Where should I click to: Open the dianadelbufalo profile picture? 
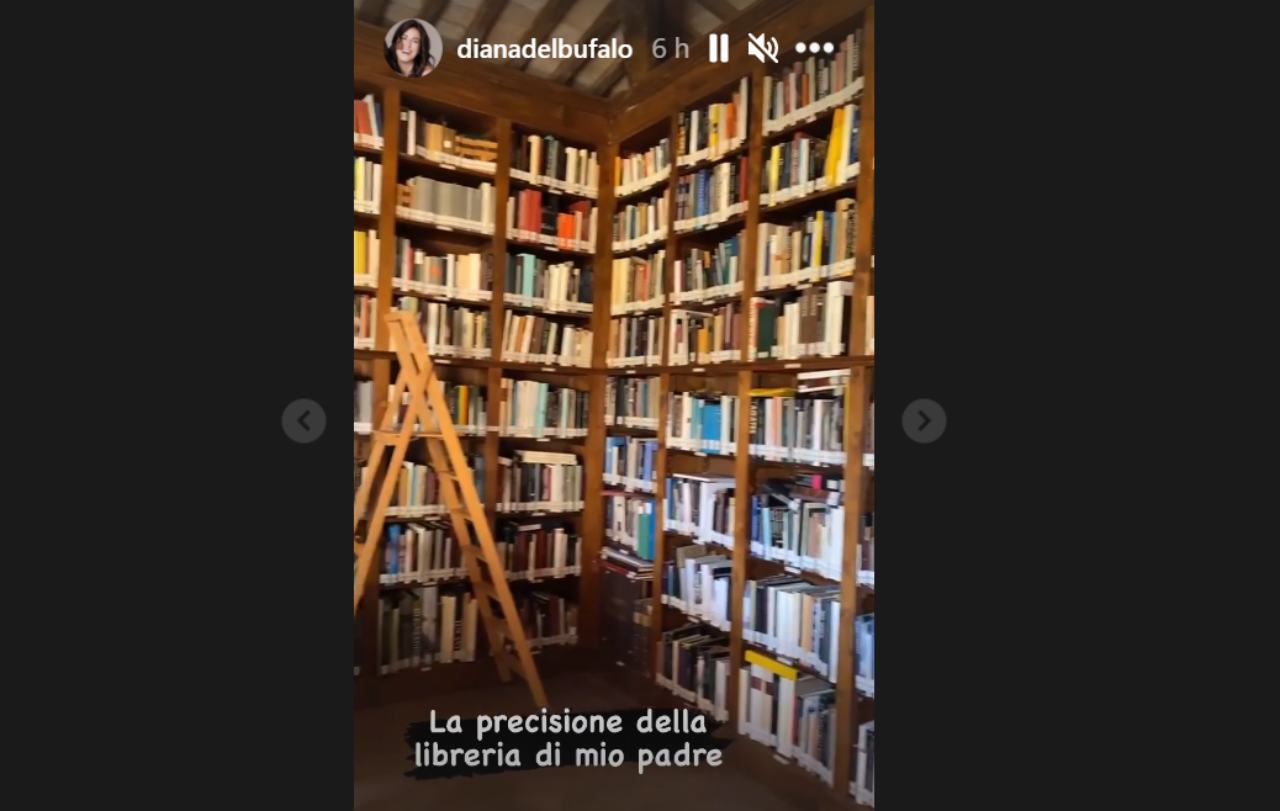click(412, 48)
